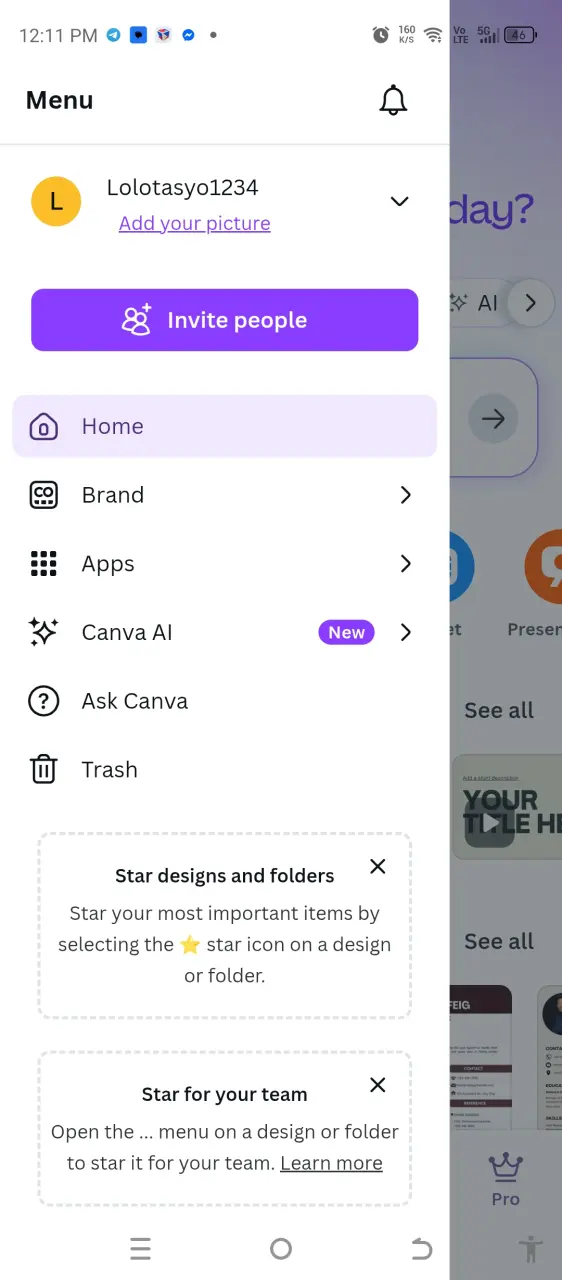This screenshot has width=562, height=1280.
Task: Tap the system home button
Action: (281, 1248)
